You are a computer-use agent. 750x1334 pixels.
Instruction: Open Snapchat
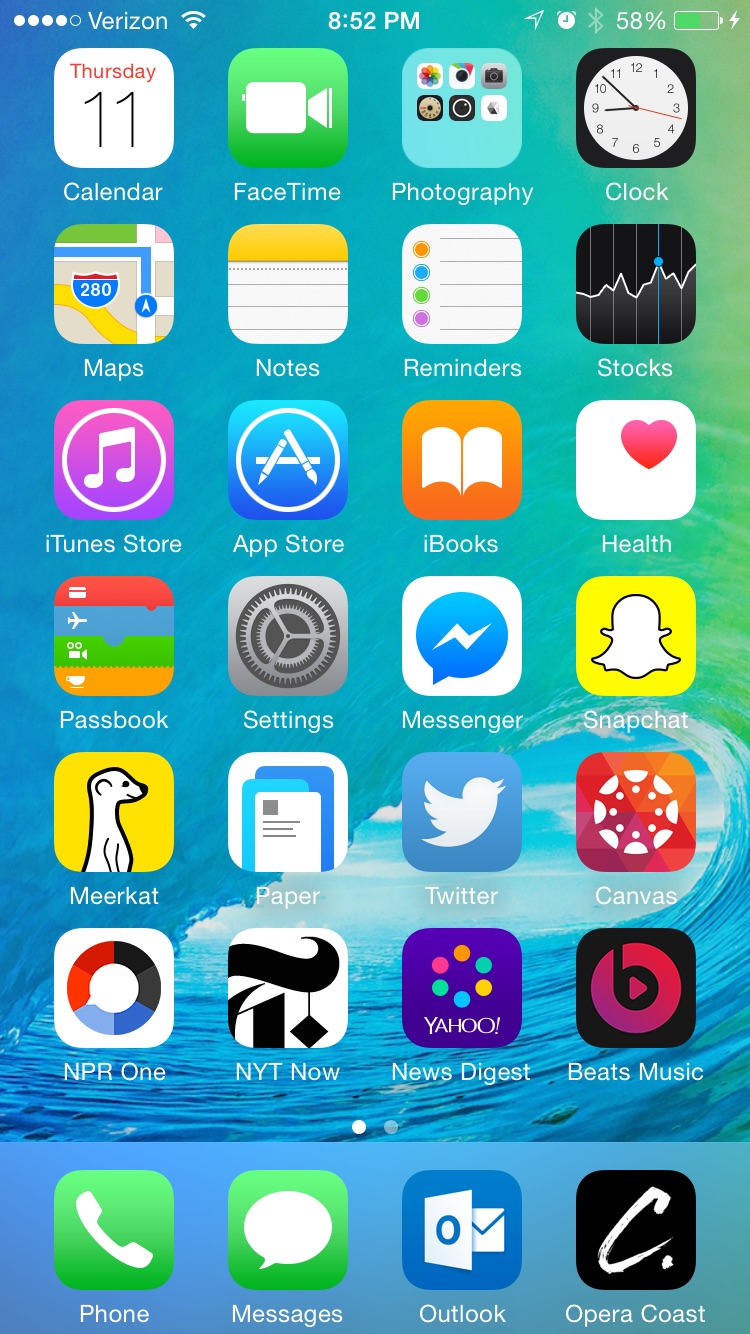pyautogui.click(x=635, y=636)
